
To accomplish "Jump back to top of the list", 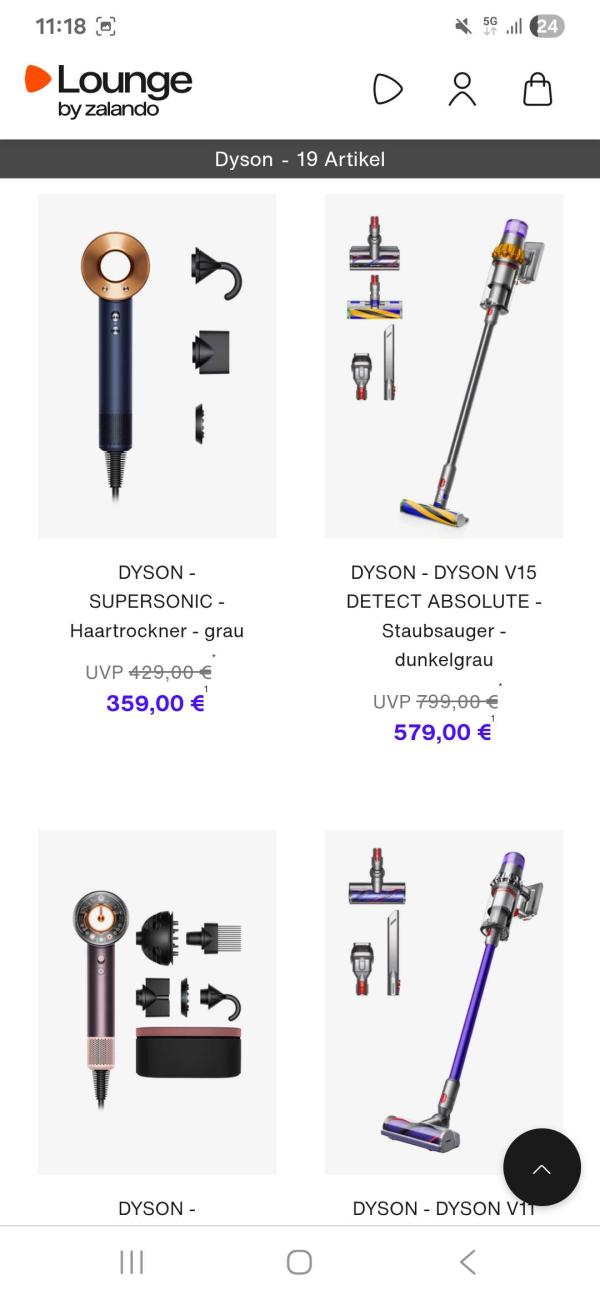I will [541, 1168].
